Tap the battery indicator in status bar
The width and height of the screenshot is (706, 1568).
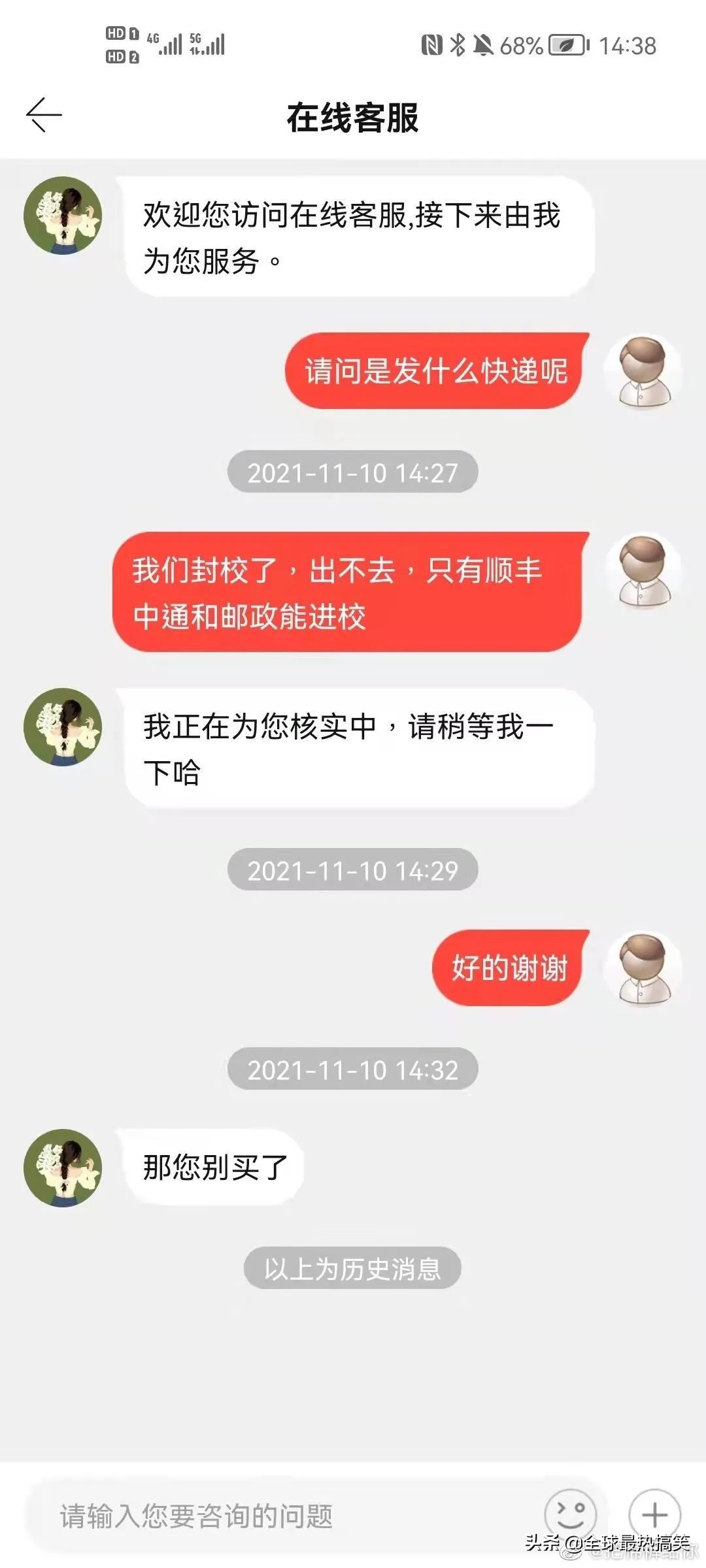[563, 46]
